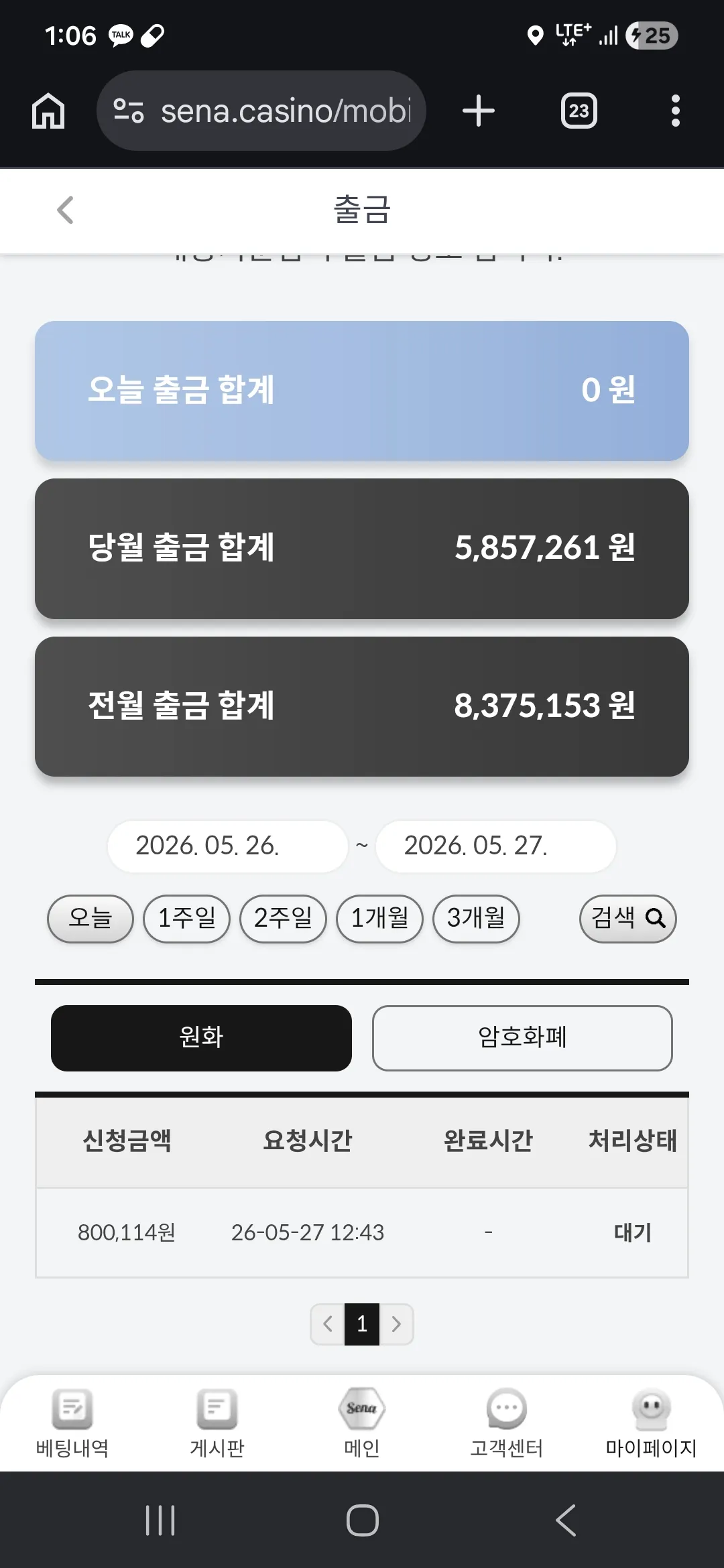Go to the next page of results
724x1568 pixels.
(396, 1323)
